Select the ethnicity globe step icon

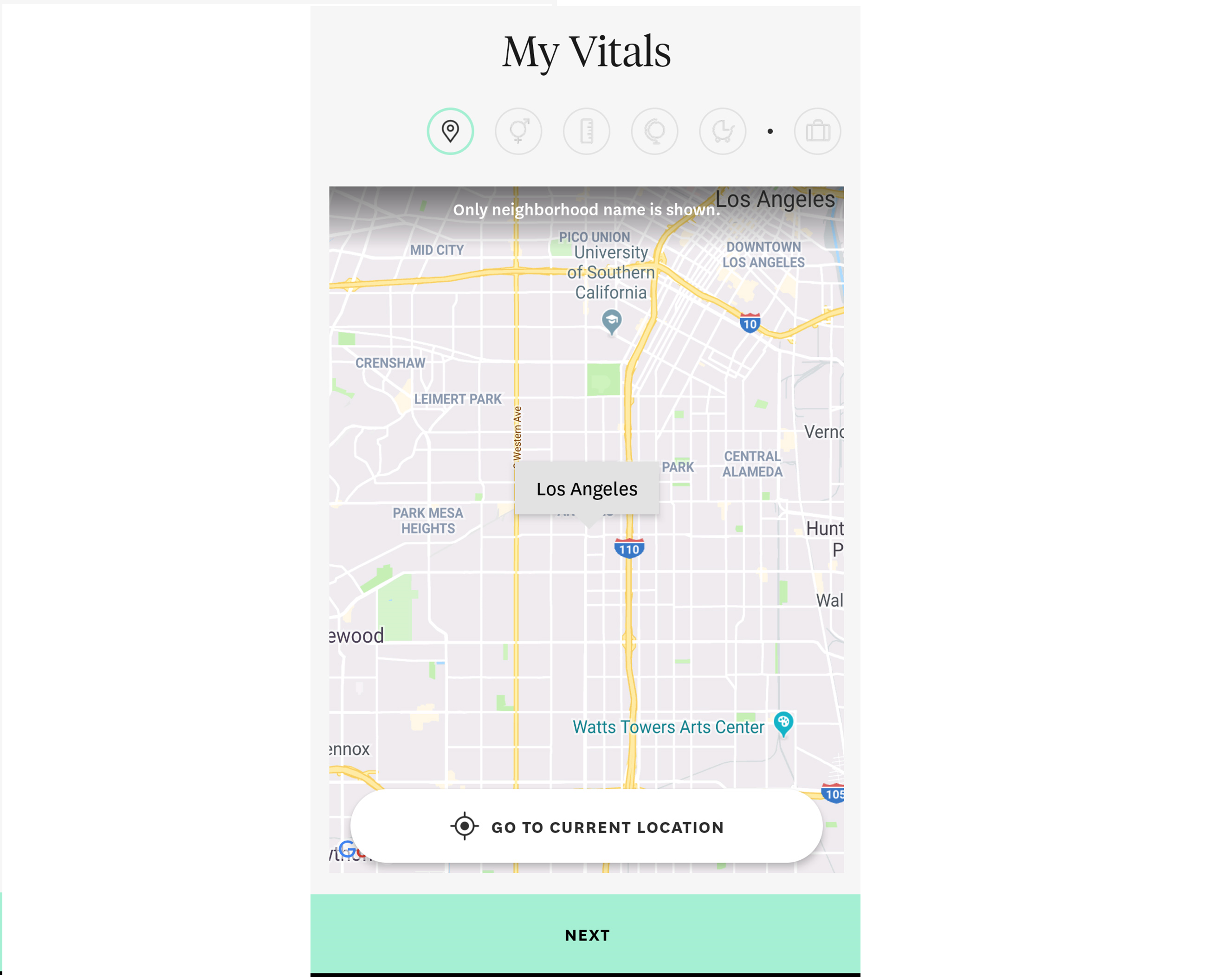tap(654, 131)
